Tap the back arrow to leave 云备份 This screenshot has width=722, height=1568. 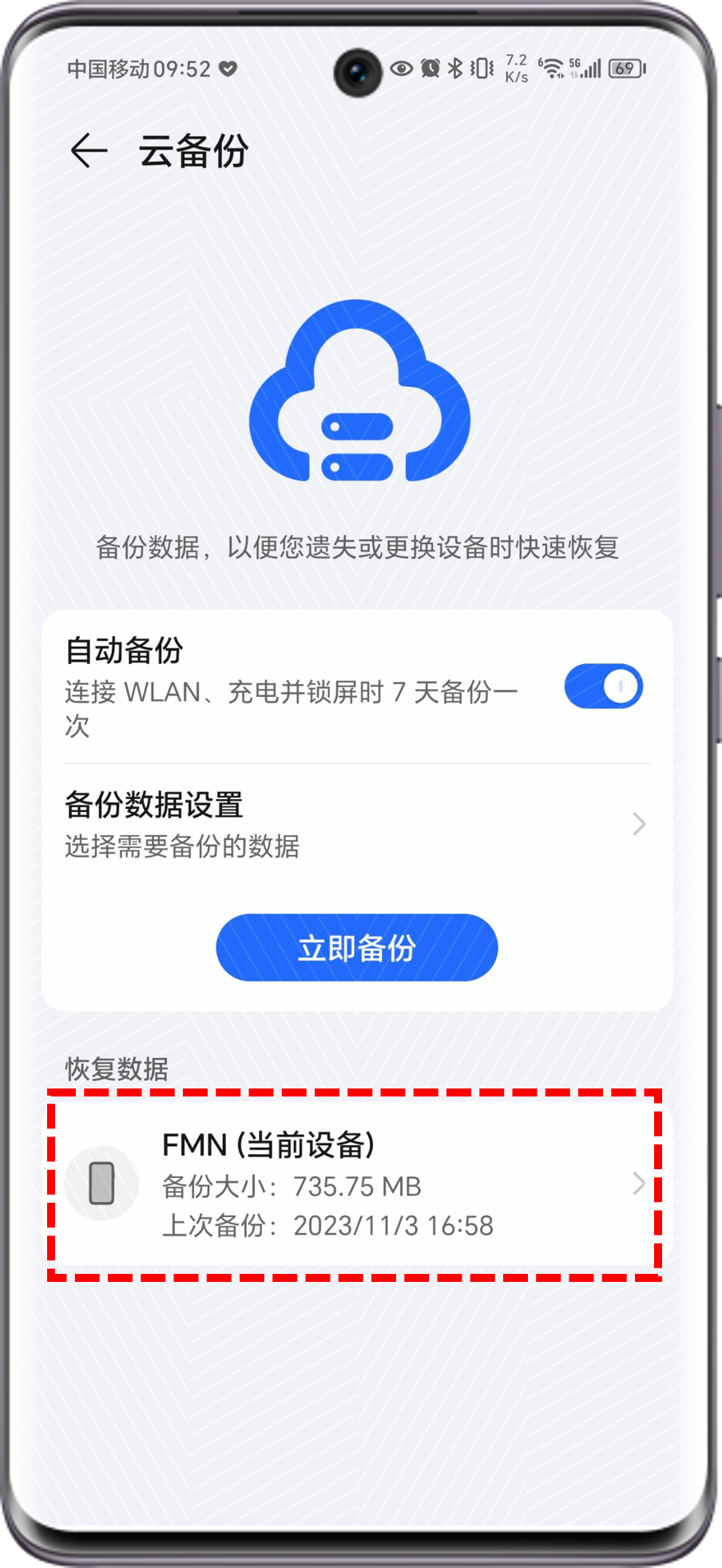pyautogui.click(x=88, y=150)
